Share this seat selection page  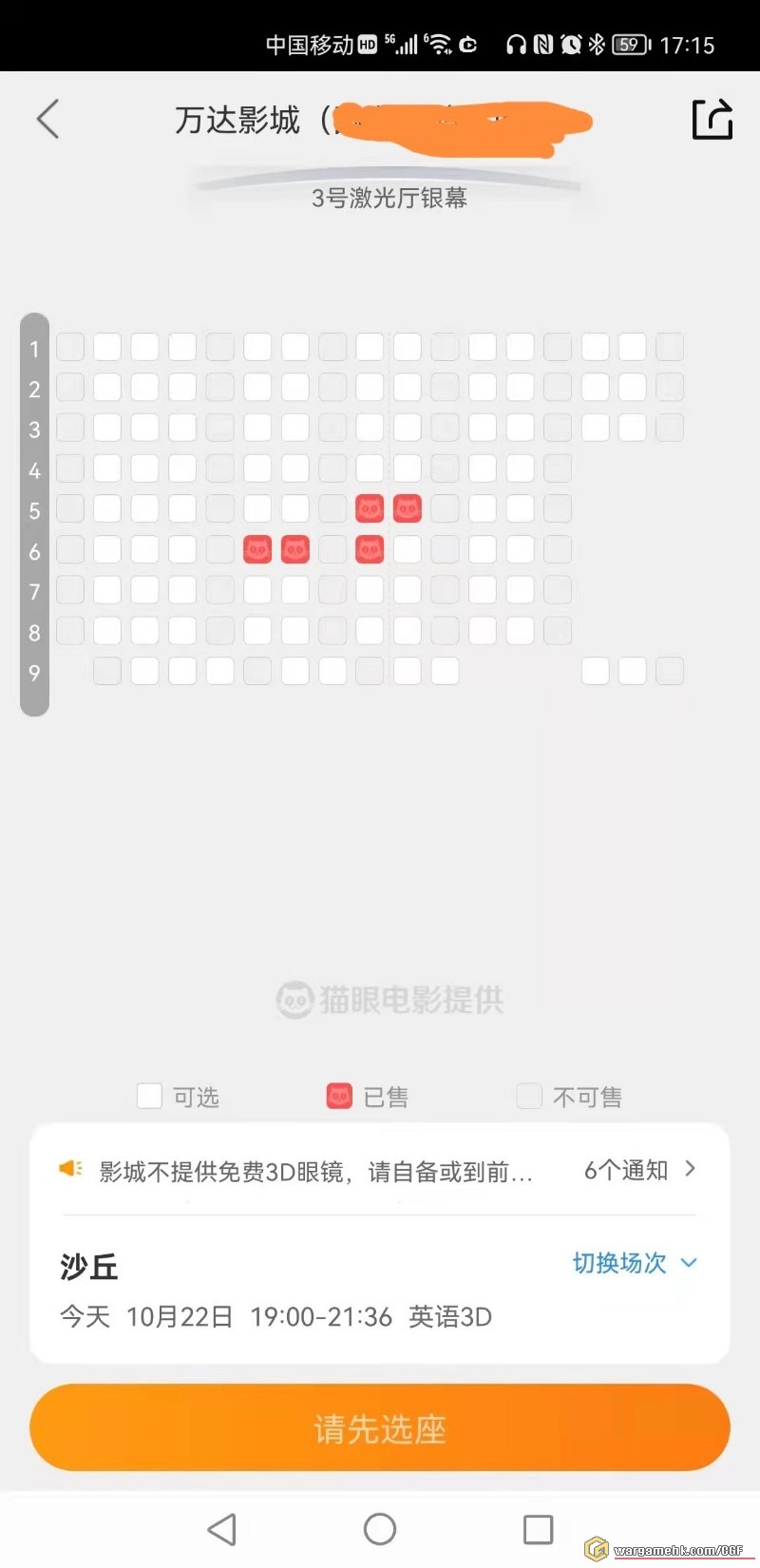712,120
